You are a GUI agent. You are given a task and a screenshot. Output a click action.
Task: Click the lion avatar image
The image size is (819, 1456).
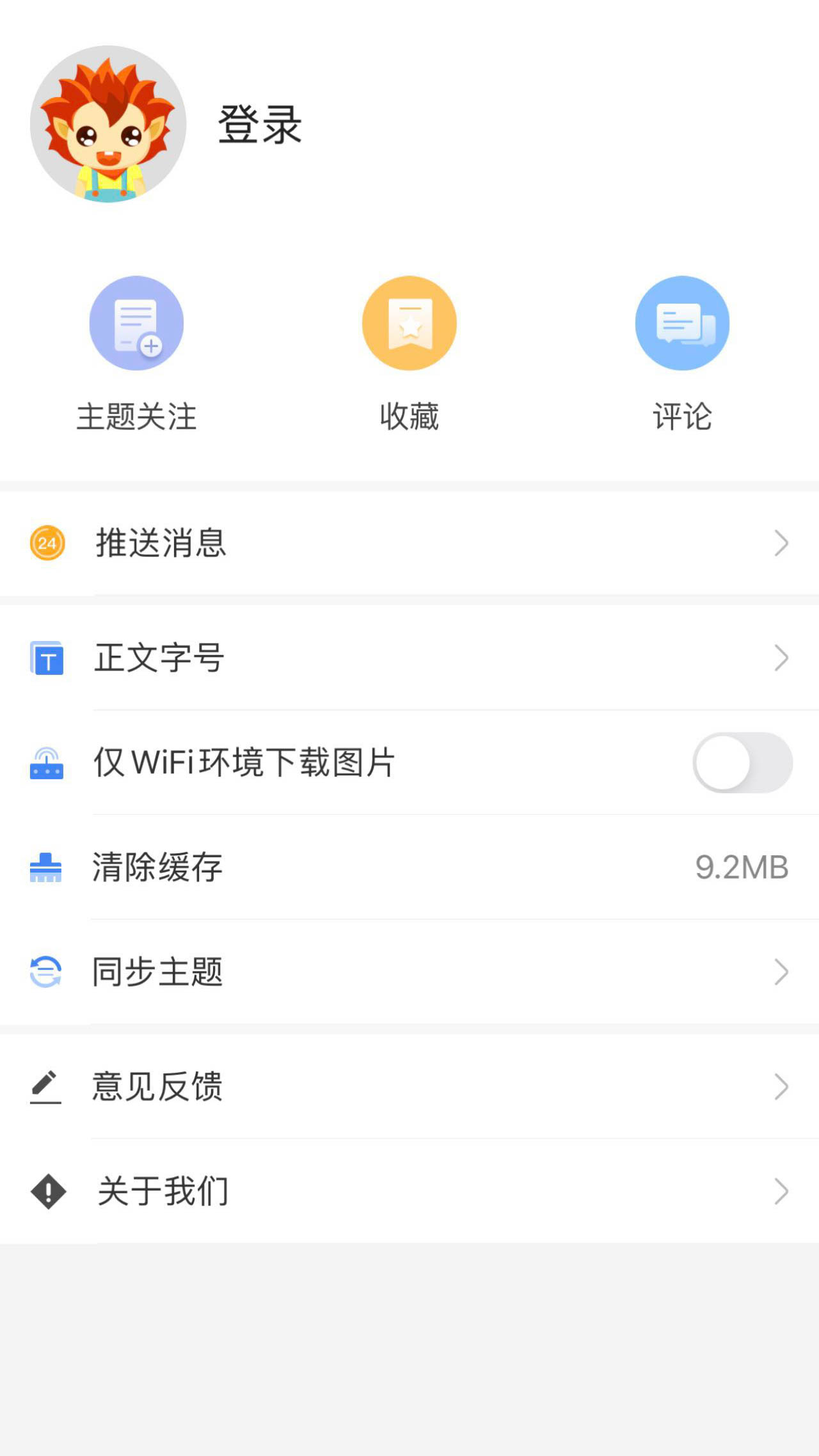[107, 125]
